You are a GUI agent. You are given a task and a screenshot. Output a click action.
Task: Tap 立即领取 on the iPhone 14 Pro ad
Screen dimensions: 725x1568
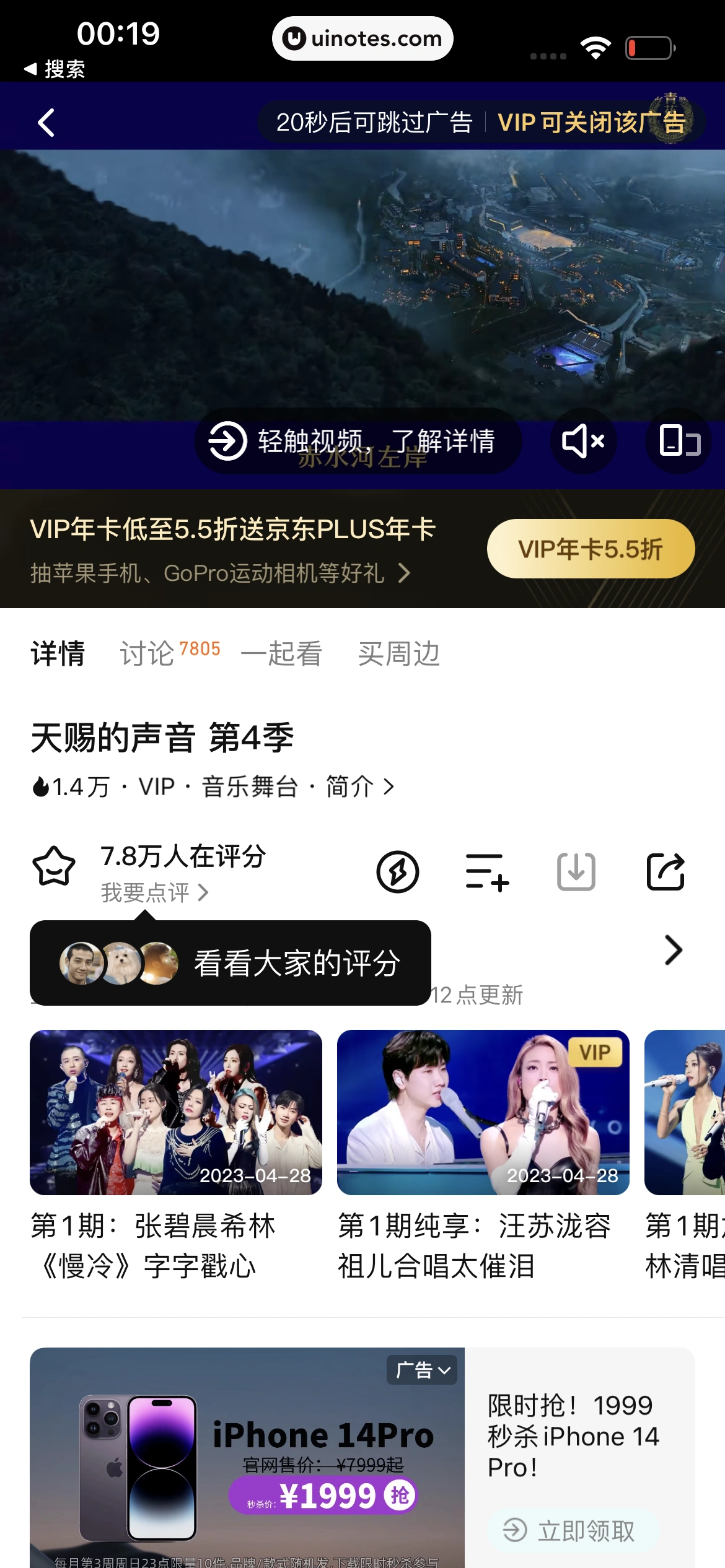(573, 1531)
